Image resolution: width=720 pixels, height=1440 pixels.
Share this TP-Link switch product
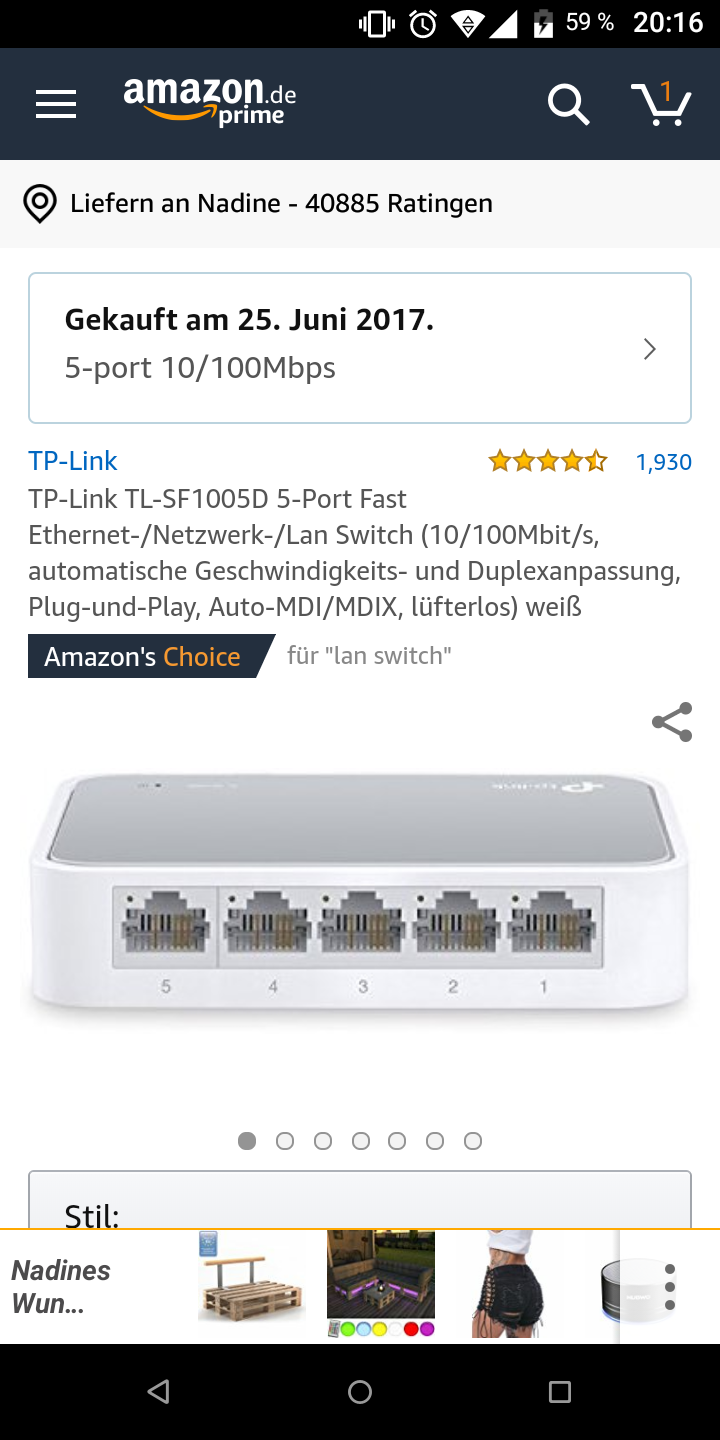[x=672, y=722]
